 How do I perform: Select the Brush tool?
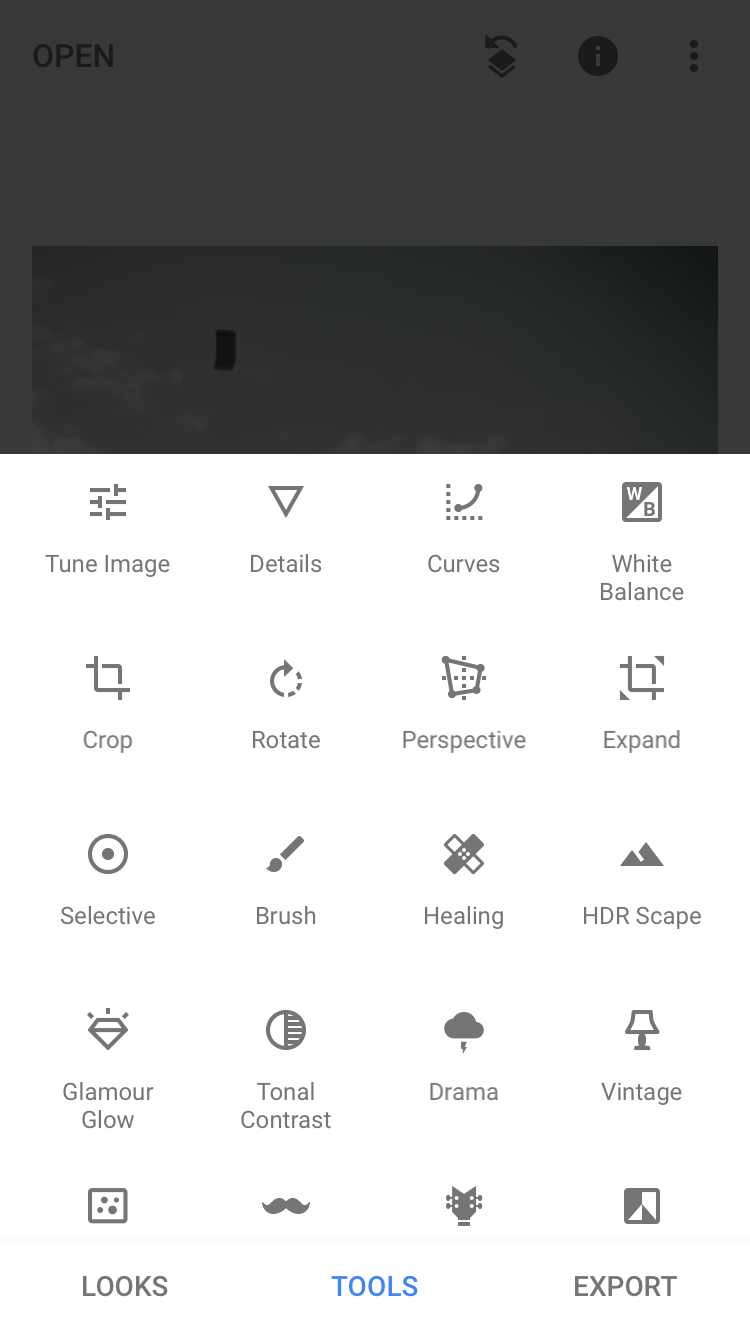[x=286, y=880]
